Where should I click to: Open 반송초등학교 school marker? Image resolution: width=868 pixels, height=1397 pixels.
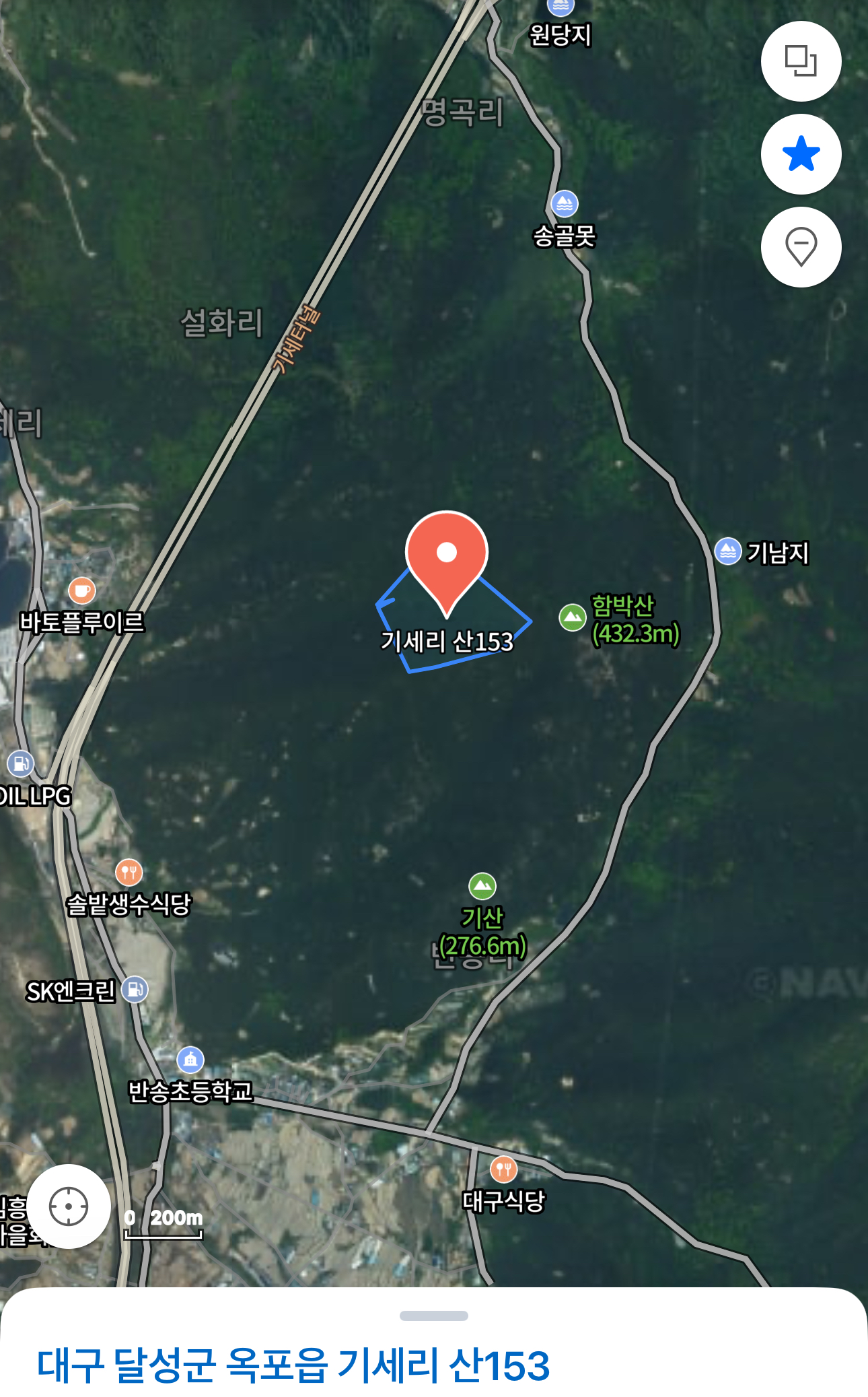coord(190,1060)
